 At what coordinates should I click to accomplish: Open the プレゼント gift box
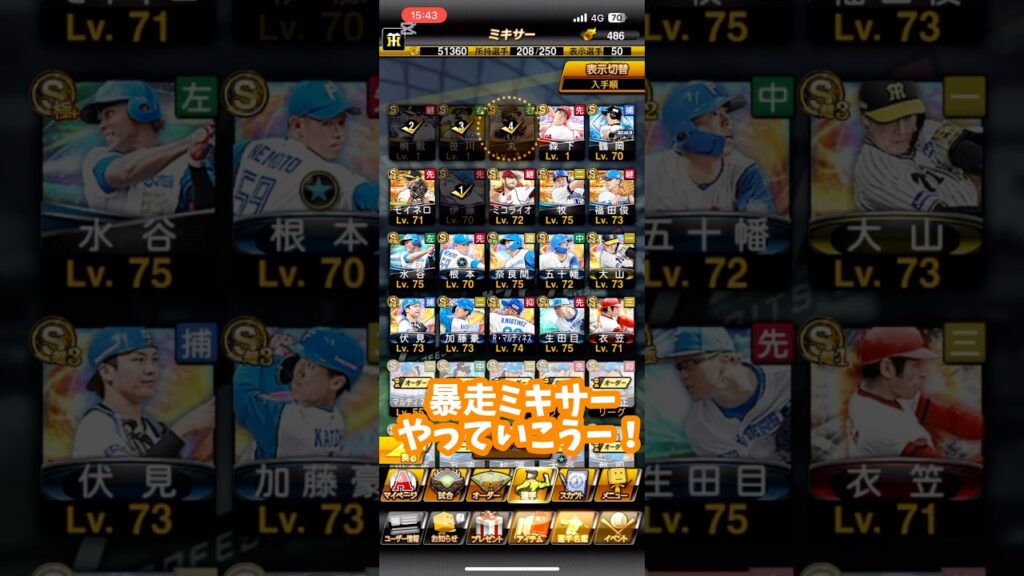489,528
